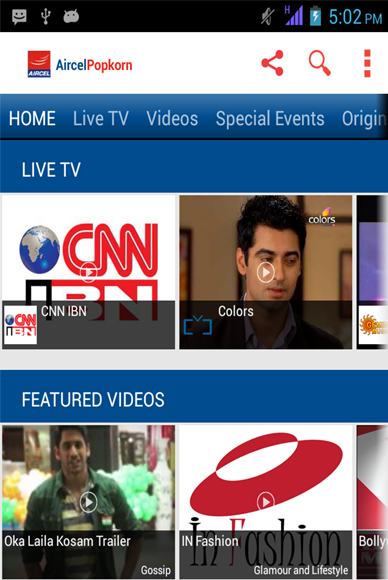The height and width of the screenshot is (580, 388).
Task: Select the HOME tab
Action: pos(32,119)
